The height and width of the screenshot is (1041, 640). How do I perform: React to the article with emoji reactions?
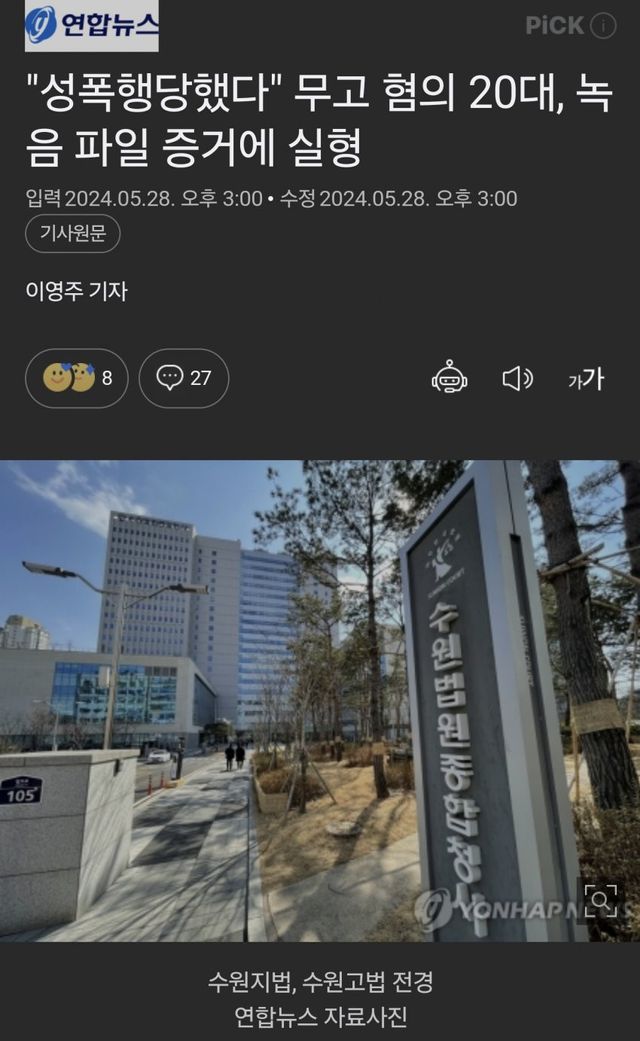click(x=76, y=378)
